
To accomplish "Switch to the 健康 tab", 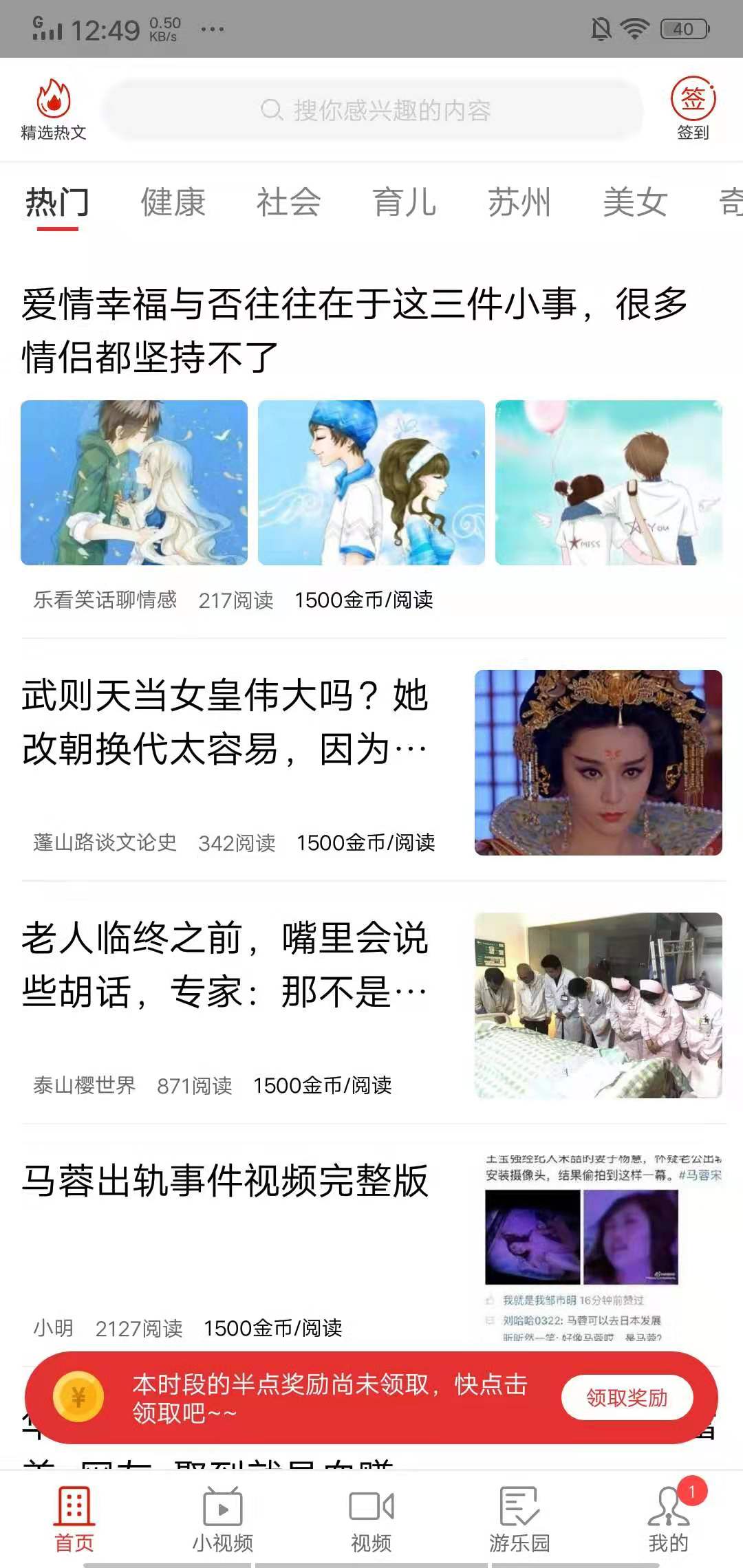I will (x=173, y=202).
